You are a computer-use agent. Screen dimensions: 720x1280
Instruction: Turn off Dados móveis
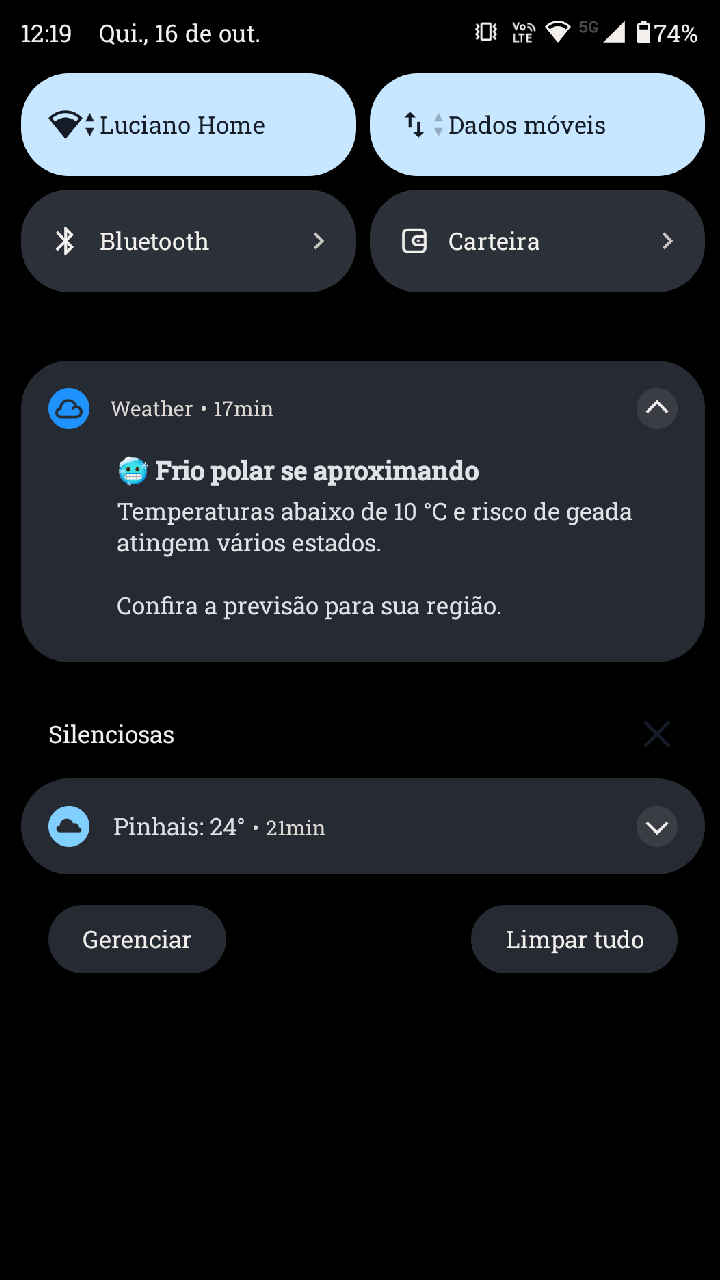pos(537,125)
